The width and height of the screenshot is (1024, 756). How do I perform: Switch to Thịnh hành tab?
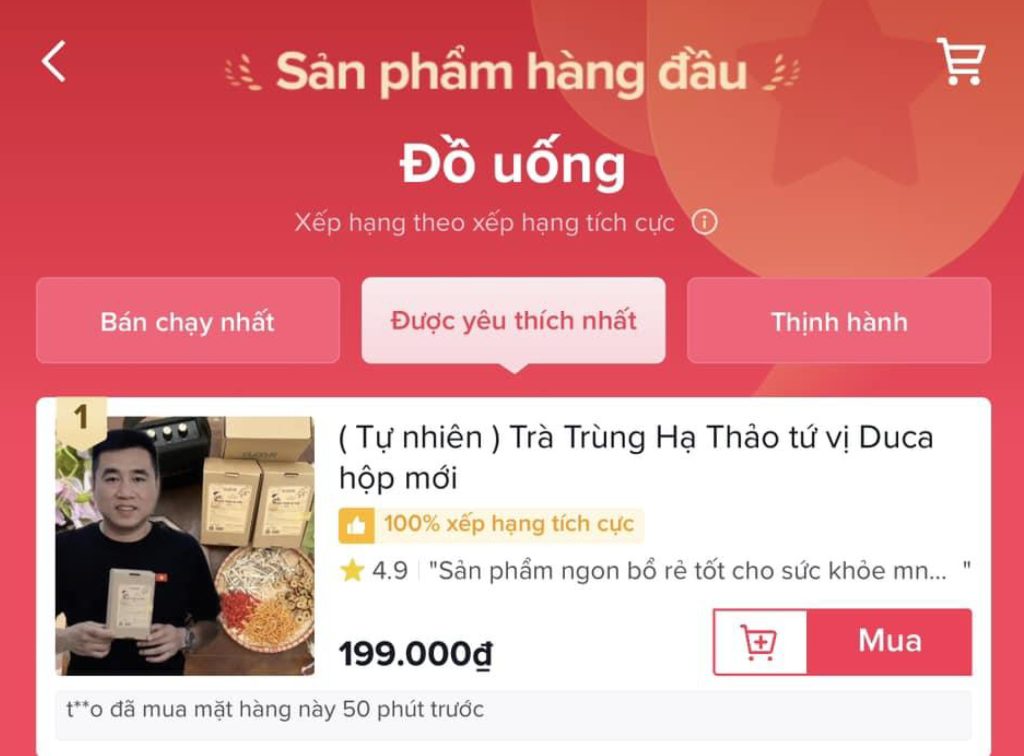tap(839, 321)
